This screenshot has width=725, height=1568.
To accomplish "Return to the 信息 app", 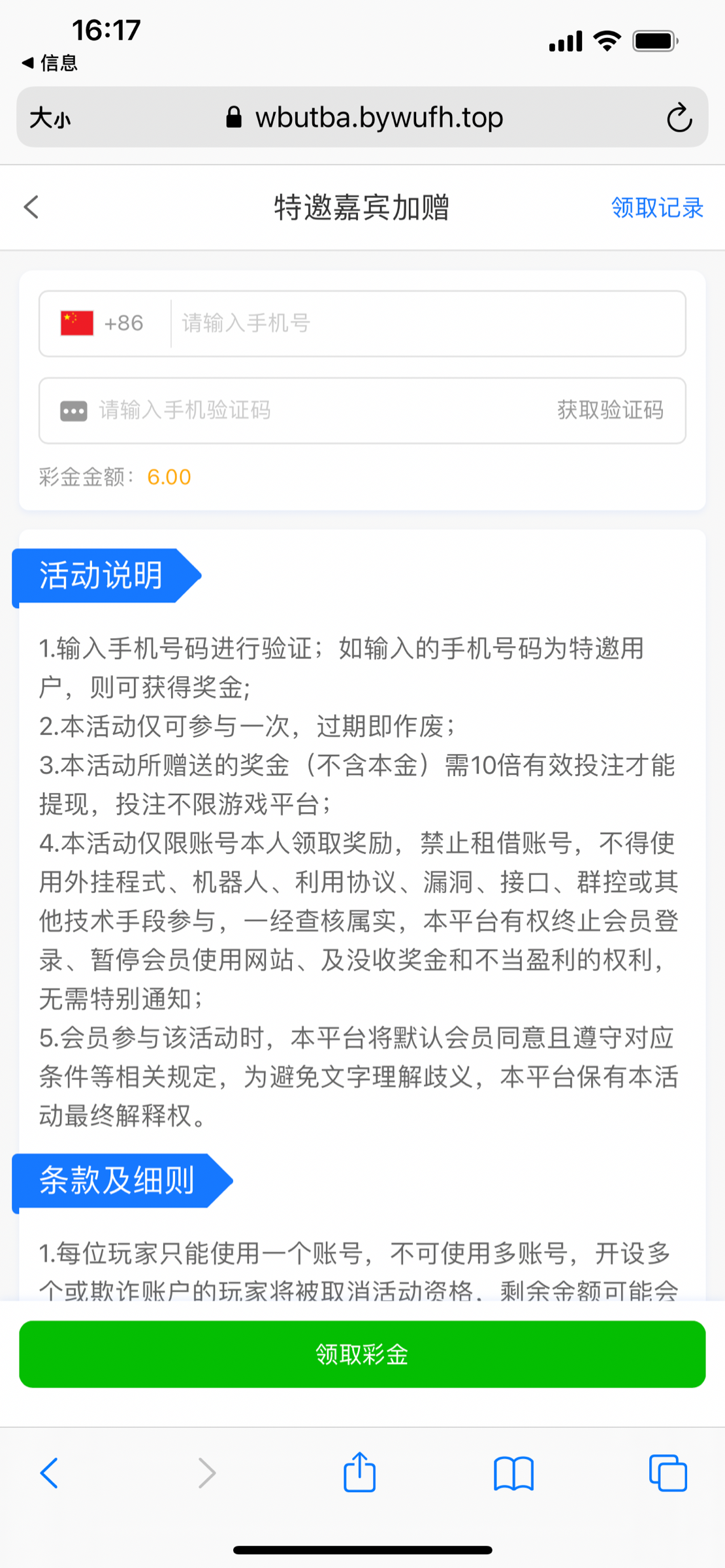I will tap(50, 63).
